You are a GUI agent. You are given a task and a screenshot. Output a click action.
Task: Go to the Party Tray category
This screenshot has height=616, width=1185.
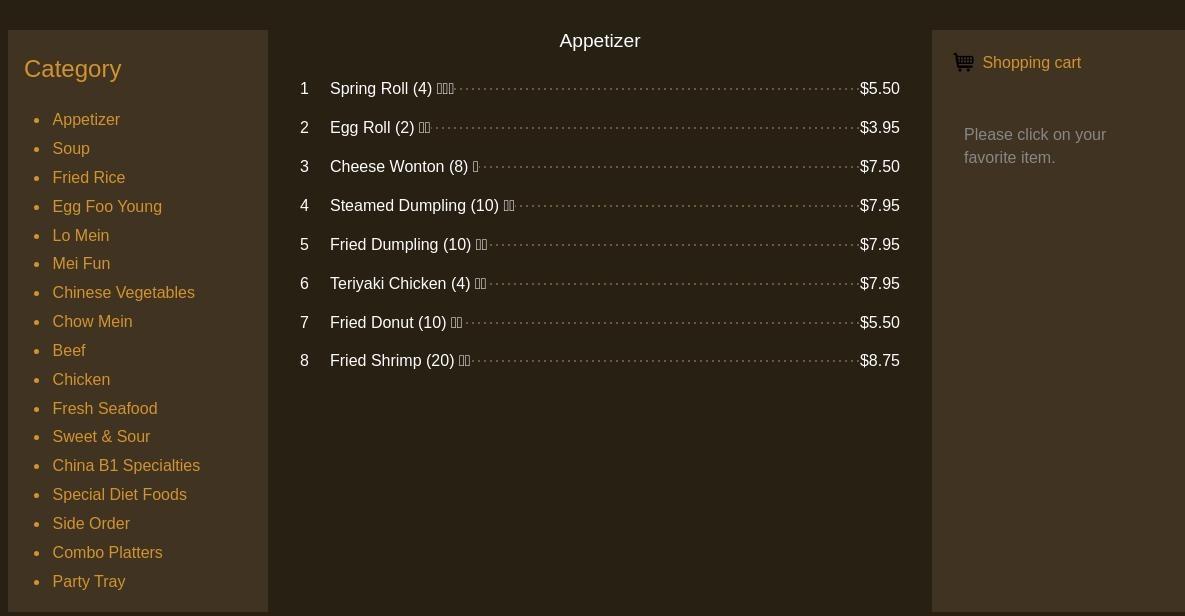(89, 582)
